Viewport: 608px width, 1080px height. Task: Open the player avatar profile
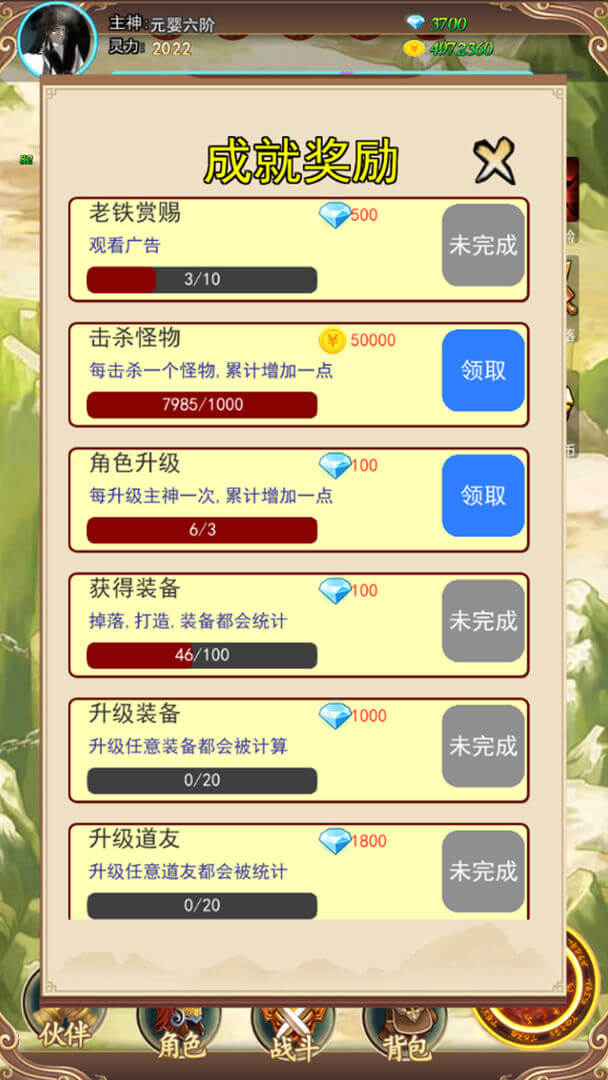(57, 40)
